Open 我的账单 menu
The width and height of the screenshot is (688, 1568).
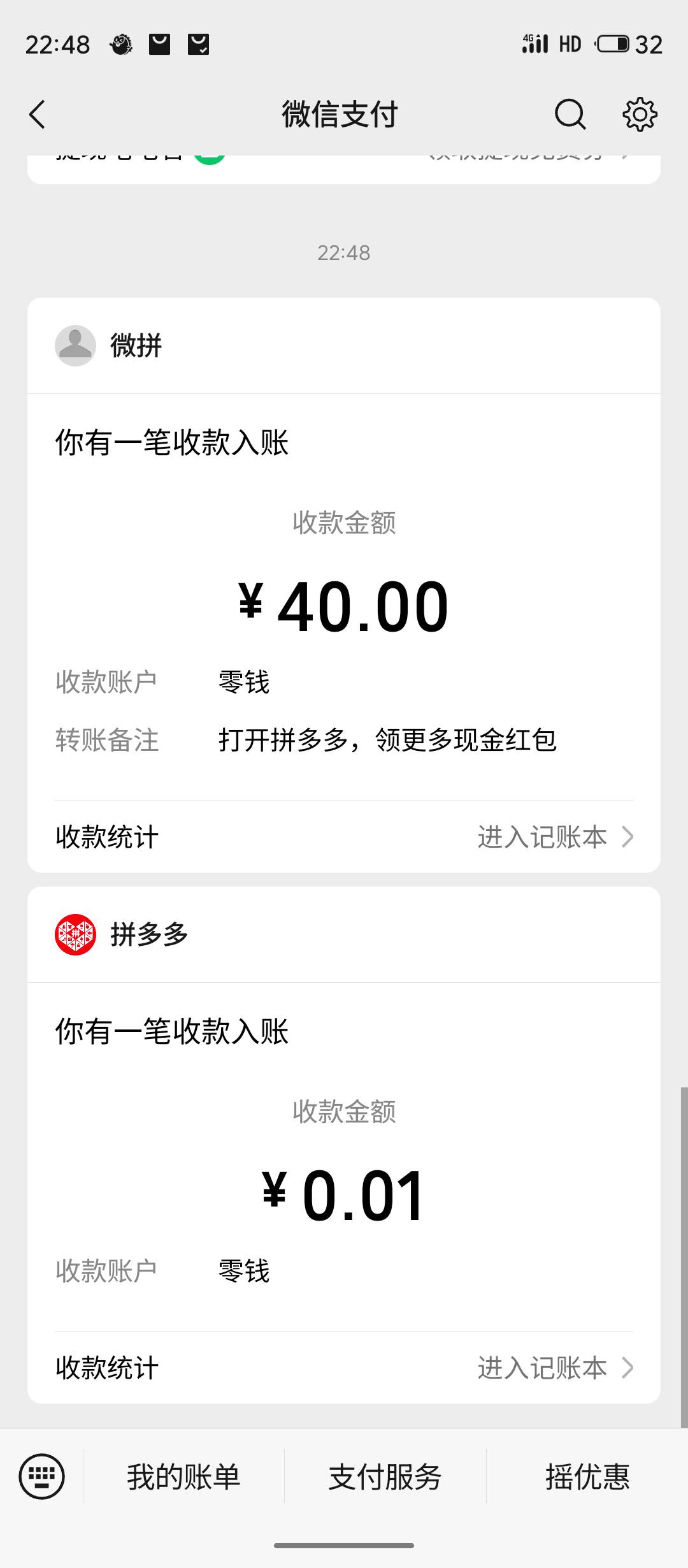click(x=183, y=1477)
